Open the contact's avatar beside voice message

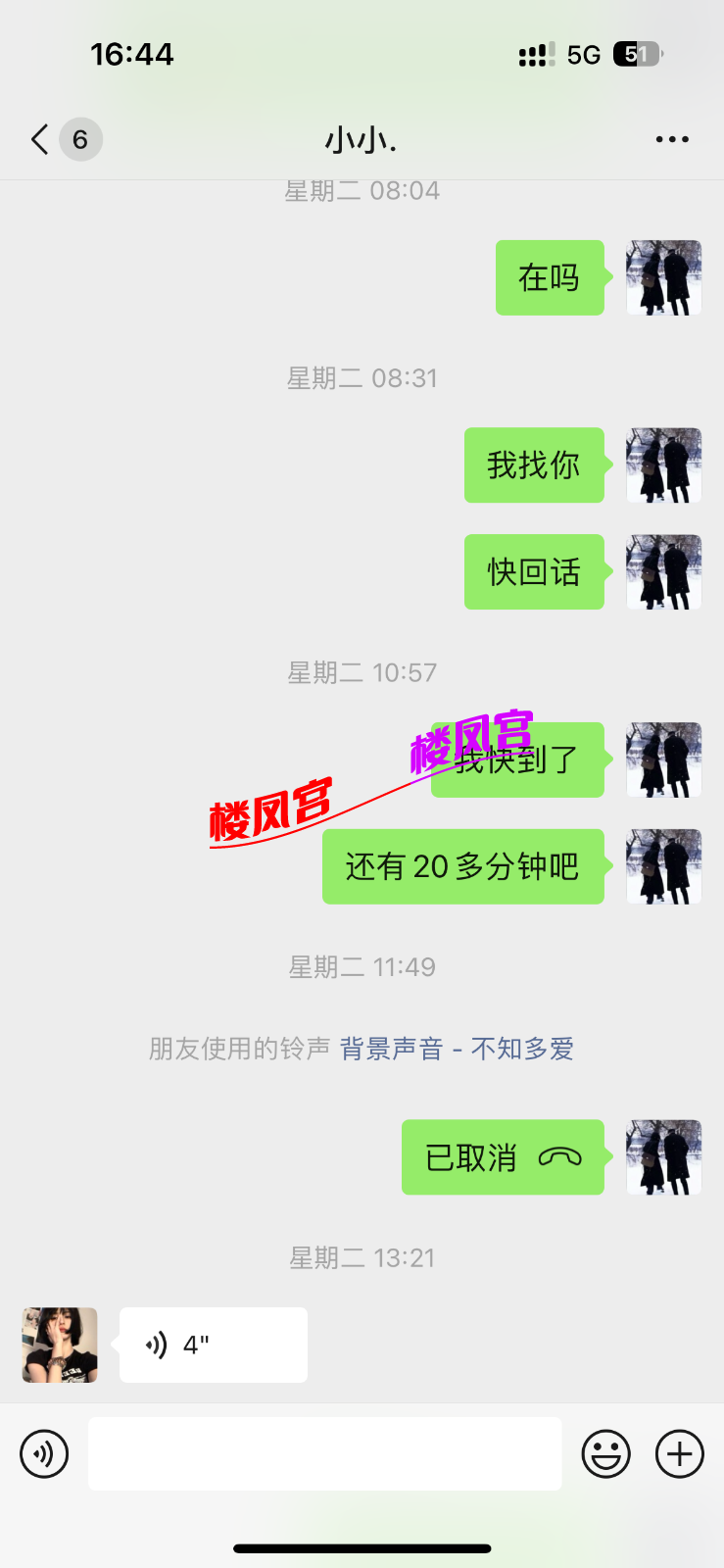click(x=60, y=1345)
